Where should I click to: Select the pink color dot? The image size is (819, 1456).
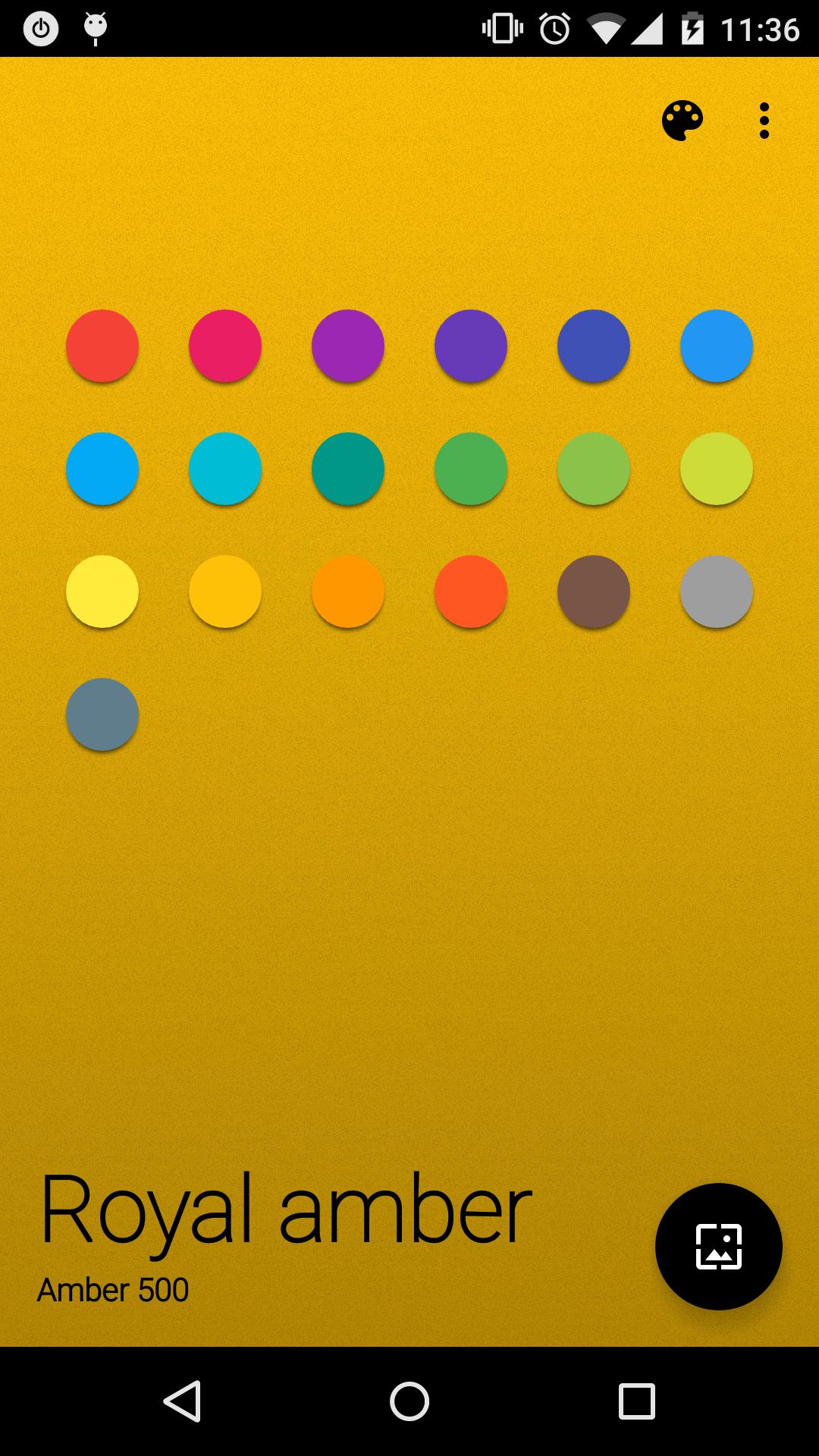pyautogui.click(x=224, y=345)
